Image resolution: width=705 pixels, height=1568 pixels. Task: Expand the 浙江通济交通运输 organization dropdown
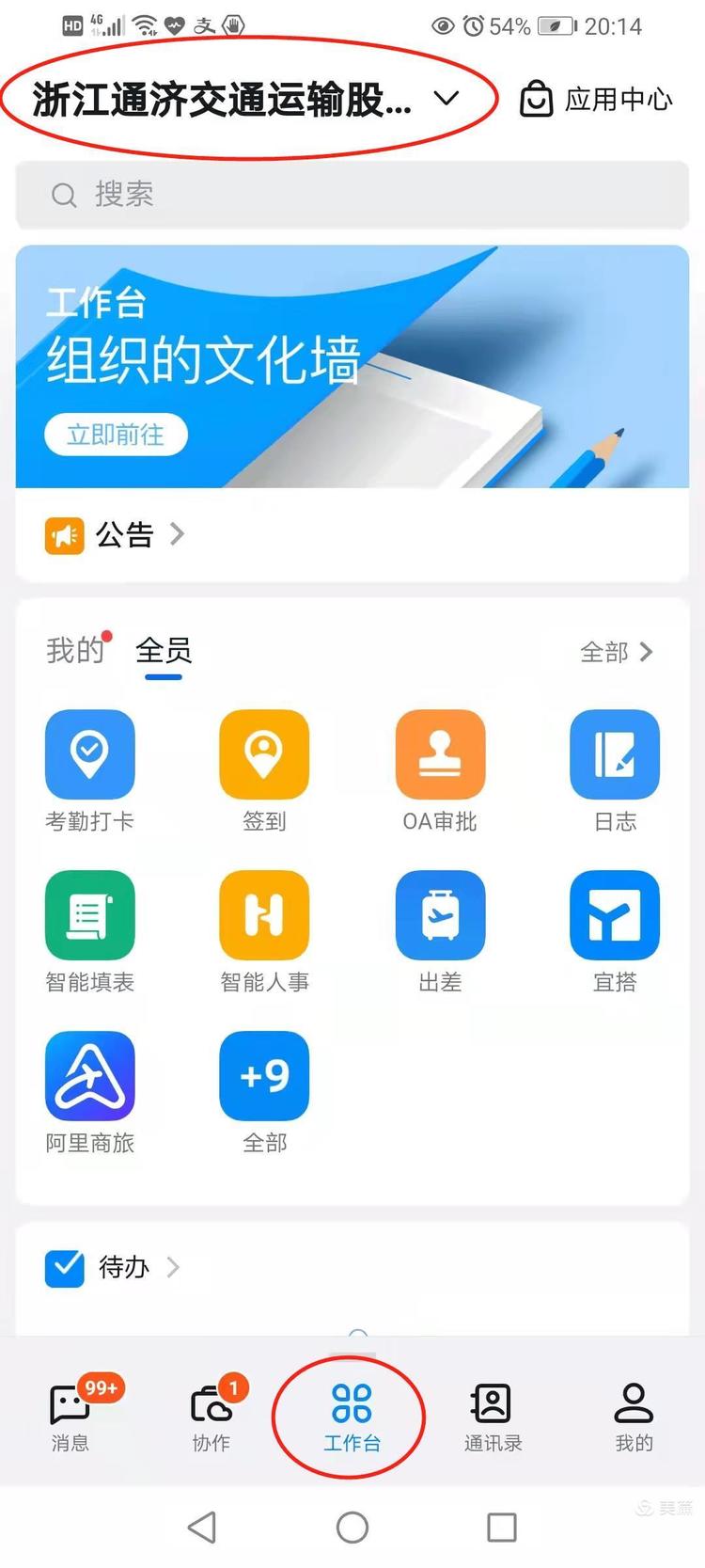click(x=446, y=98)
